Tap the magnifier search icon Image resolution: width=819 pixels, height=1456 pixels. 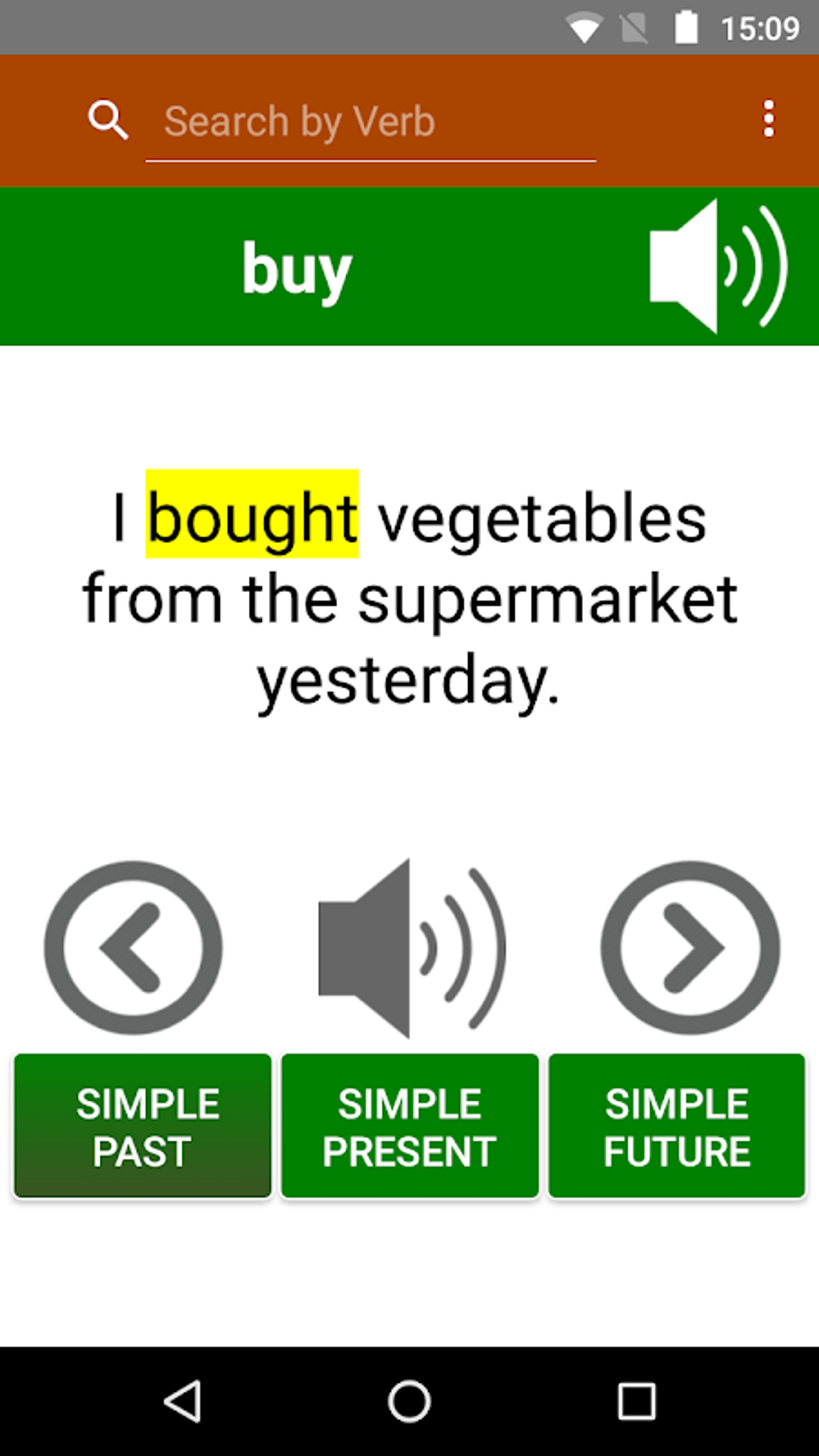coord(108,120)
